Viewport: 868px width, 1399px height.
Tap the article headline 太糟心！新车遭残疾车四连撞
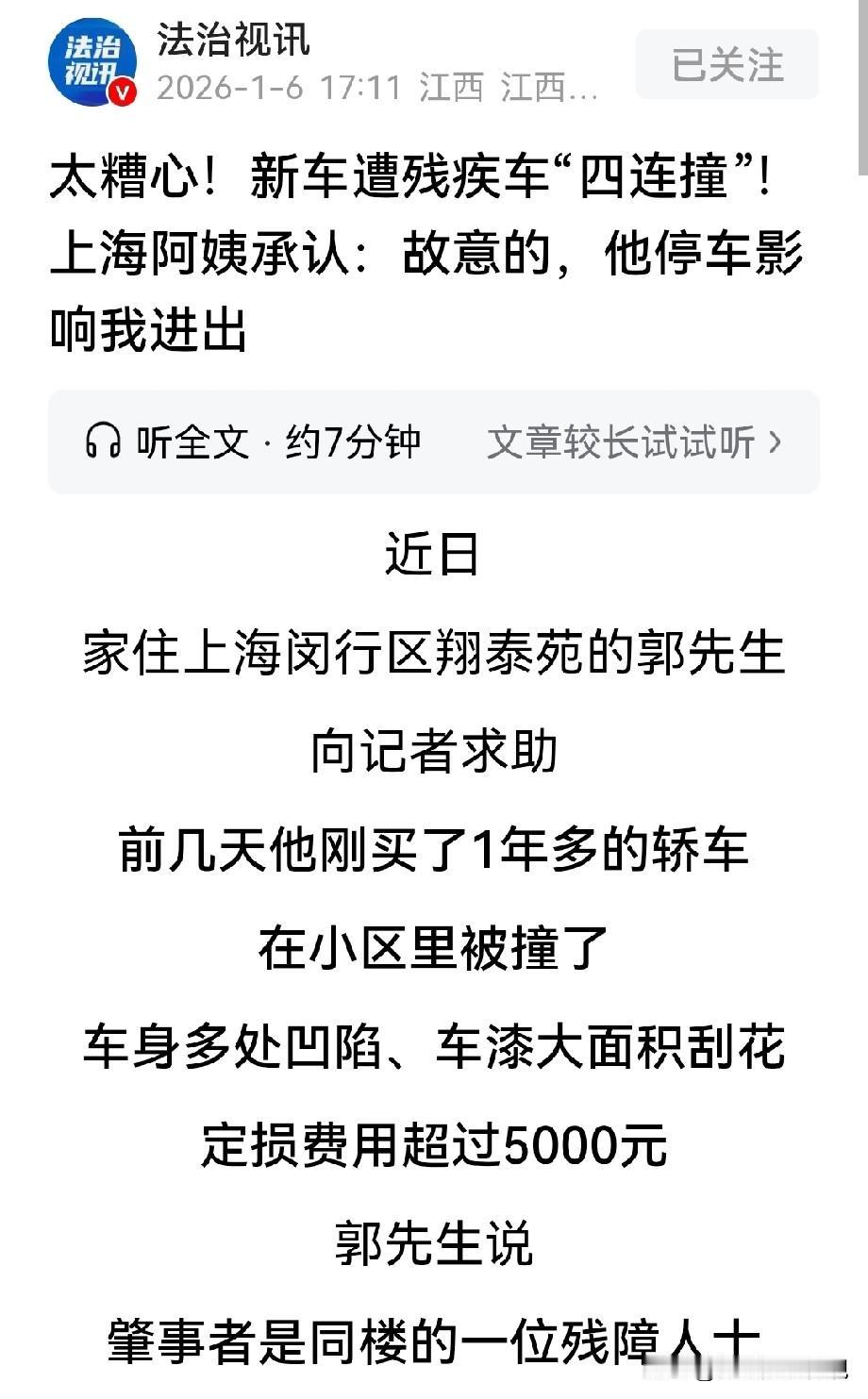pos(415,177)
